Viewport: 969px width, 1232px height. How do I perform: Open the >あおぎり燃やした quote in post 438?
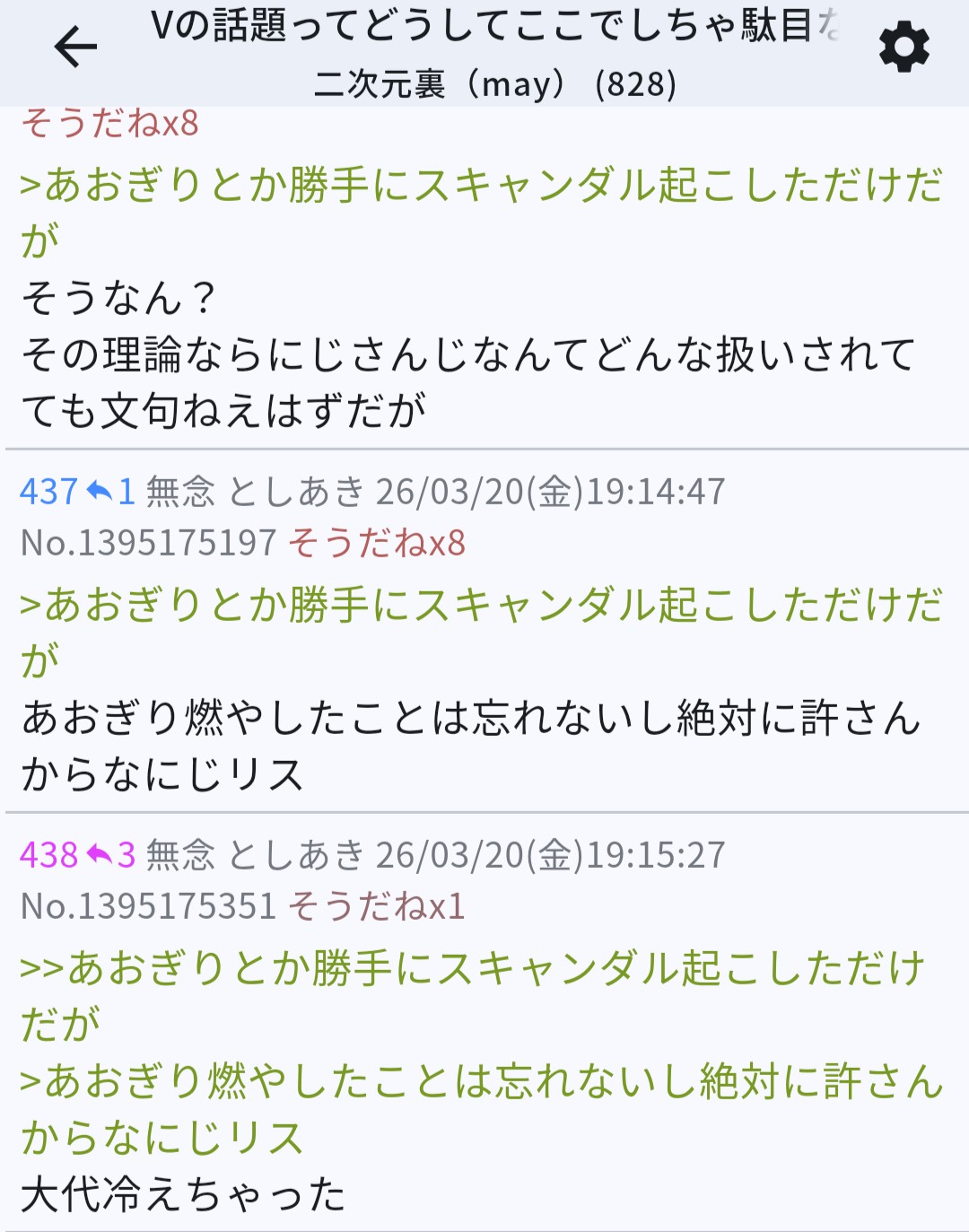[482, 1109]
